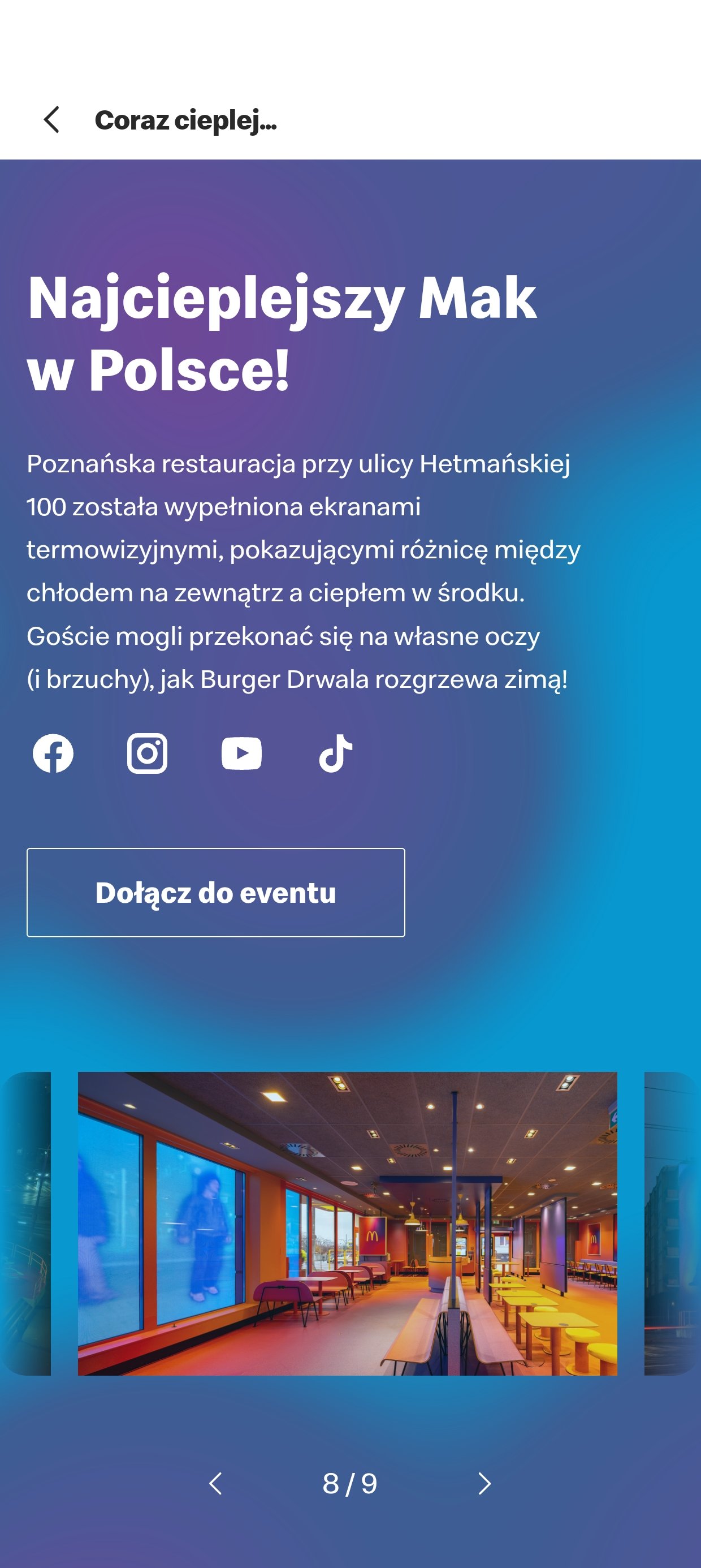Show the previous gallery photo

coord(215,1483)
